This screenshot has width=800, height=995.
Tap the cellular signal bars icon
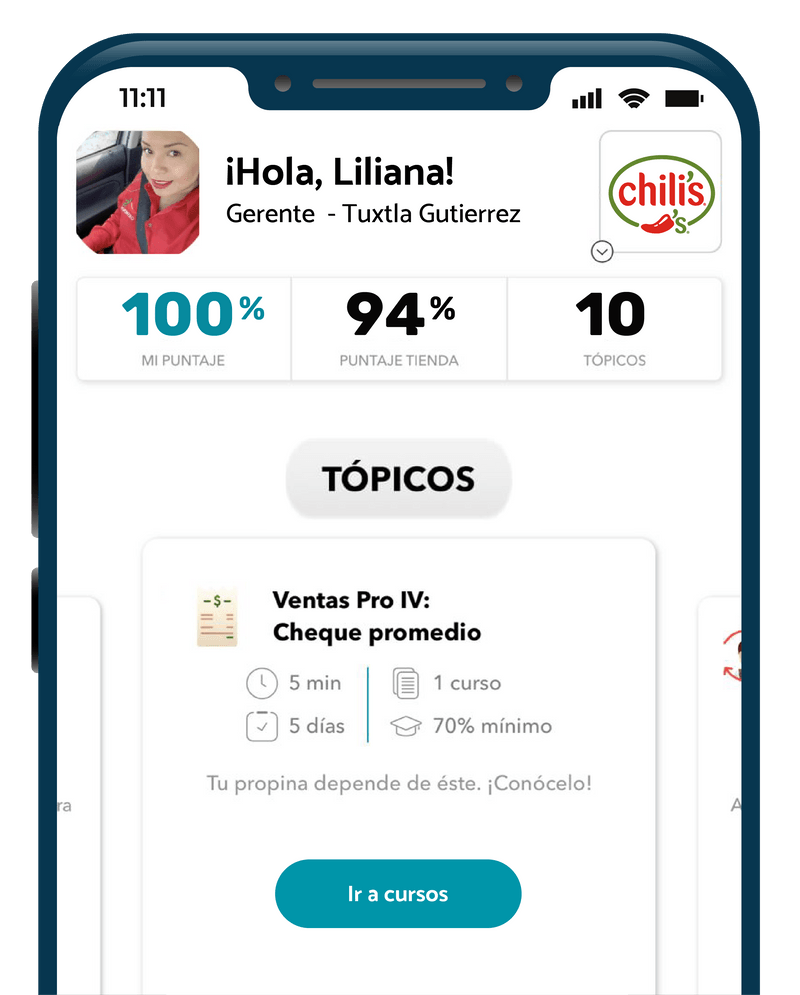tap(585, 97)
